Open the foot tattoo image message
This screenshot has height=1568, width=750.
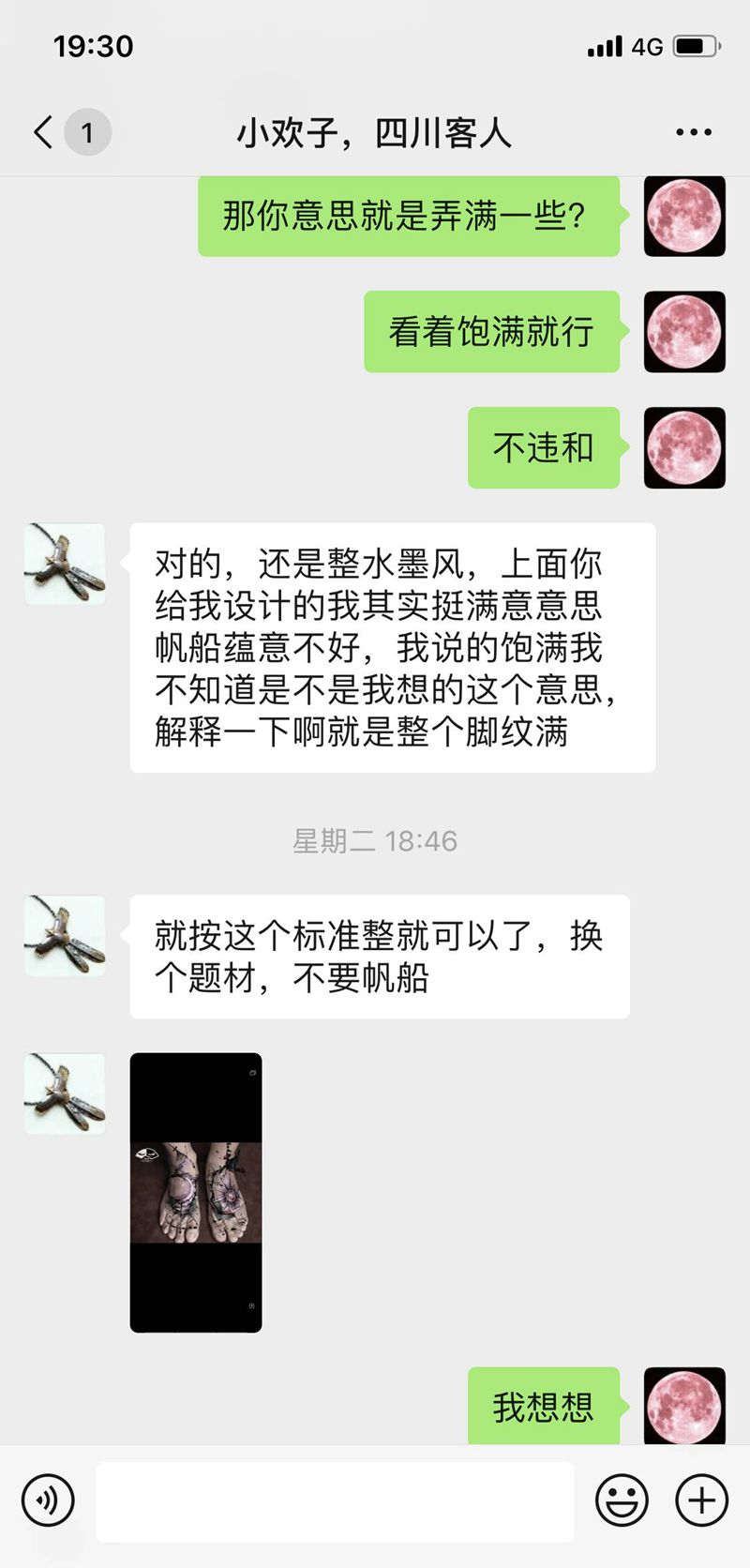(x=196, y=1192)
